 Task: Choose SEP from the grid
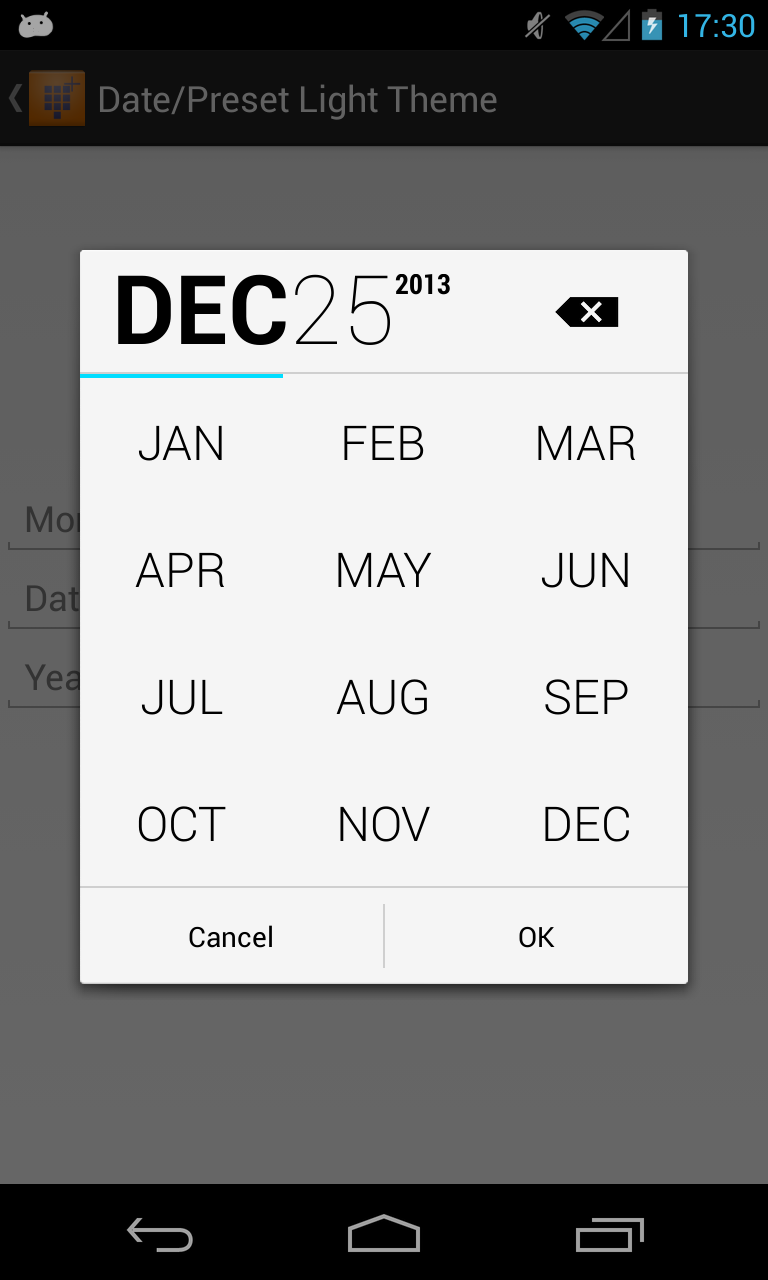(x=586, y=698)
